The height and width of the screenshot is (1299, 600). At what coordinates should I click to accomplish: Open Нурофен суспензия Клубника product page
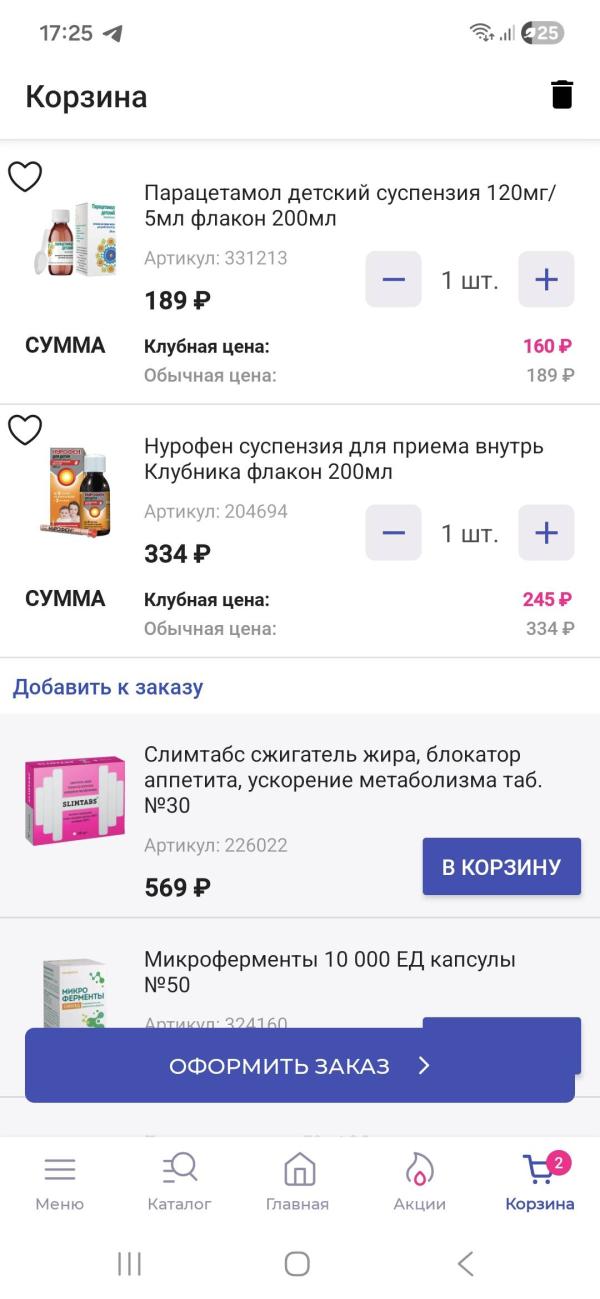click(344, 459)
